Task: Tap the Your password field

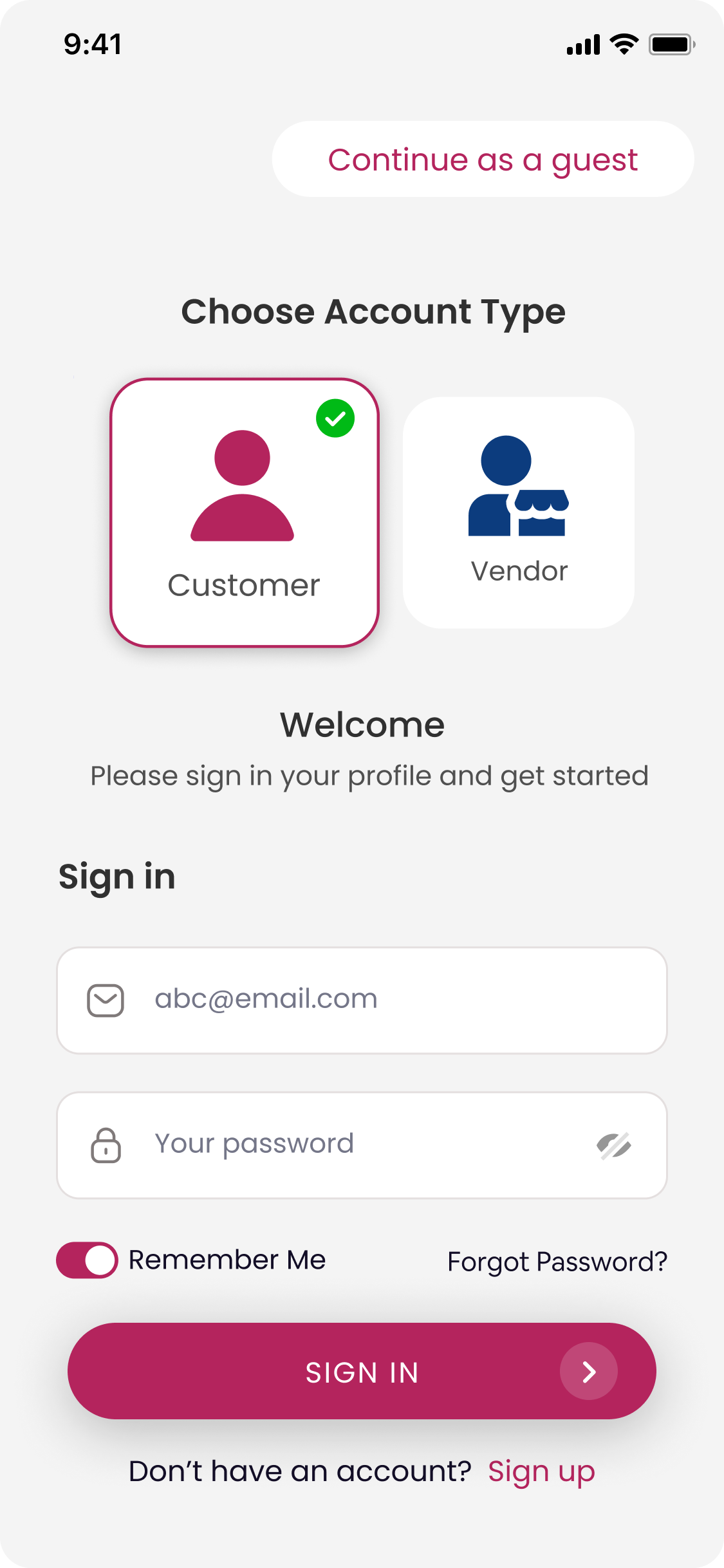Action: point(360,1144)
